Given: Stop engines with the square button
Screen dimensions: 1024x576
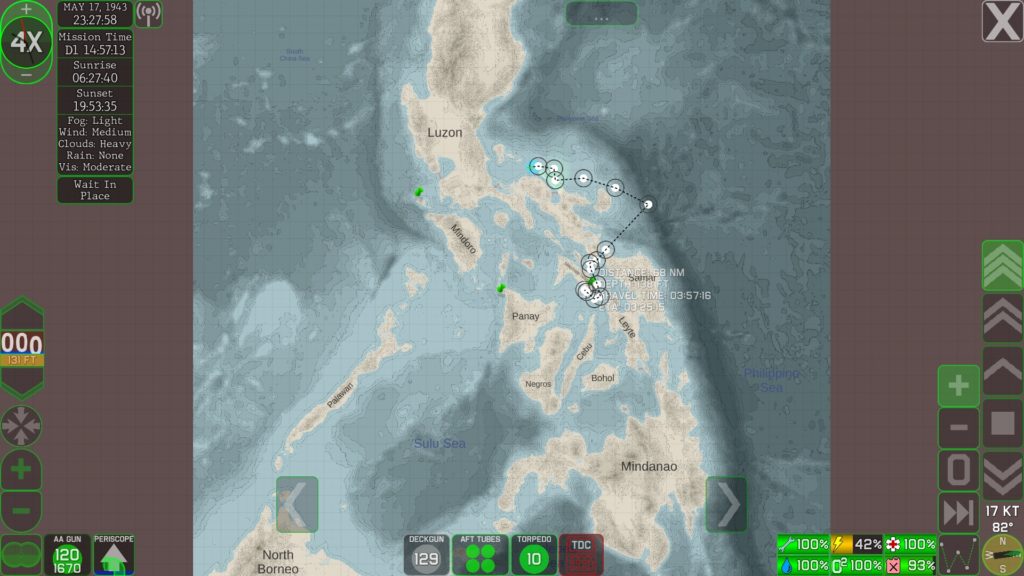Looking at the screenshot, I should point(1002,423).
